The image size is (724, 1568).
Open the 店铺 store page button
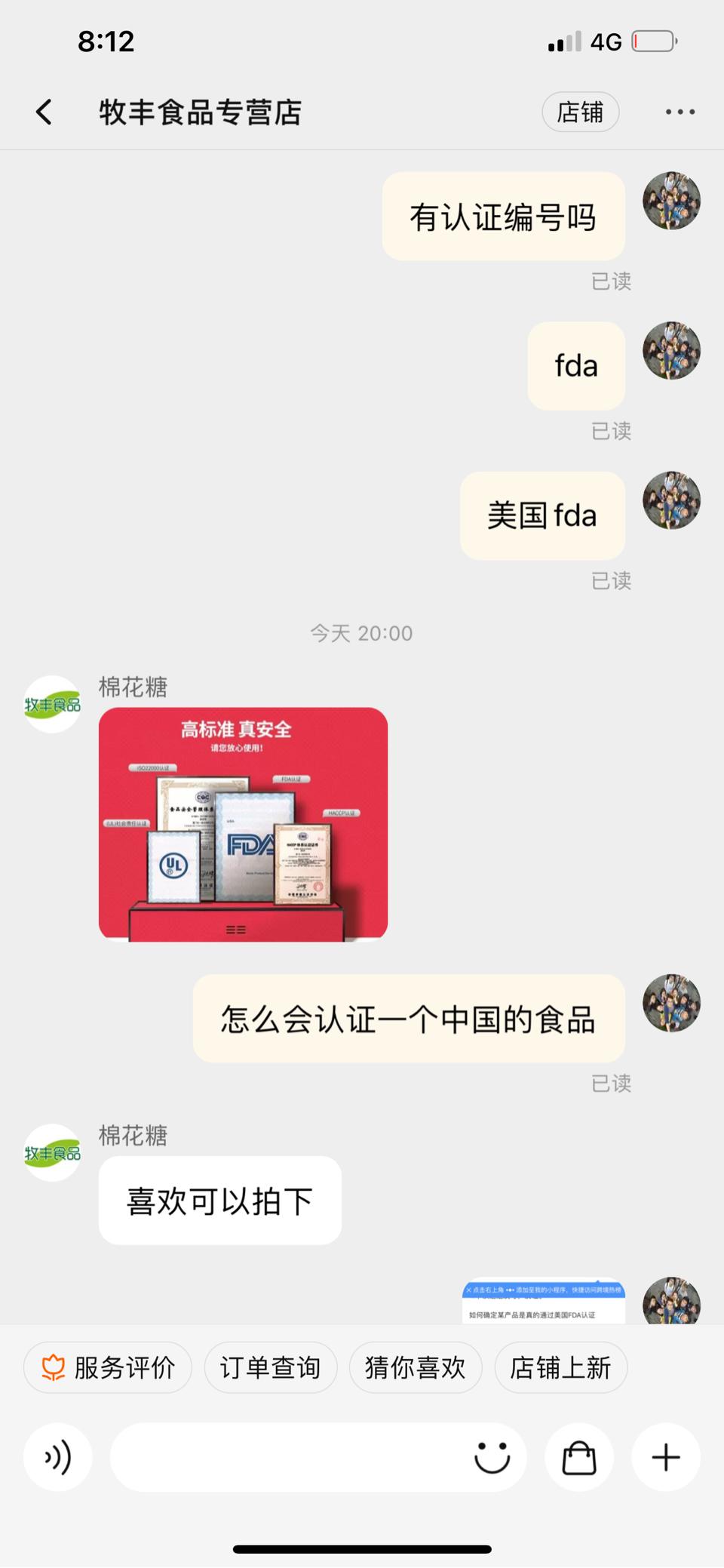click(580, 112)
